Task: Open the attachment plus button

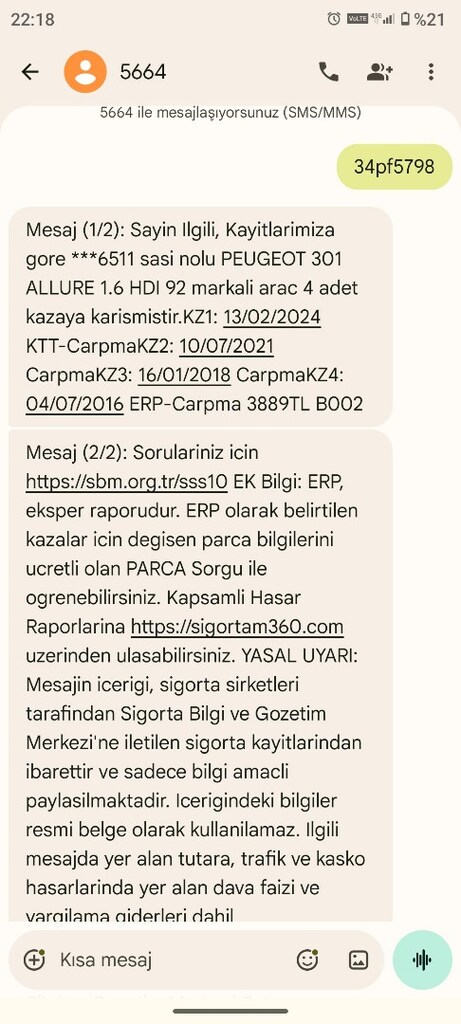Action: click(x=34, y=959)
